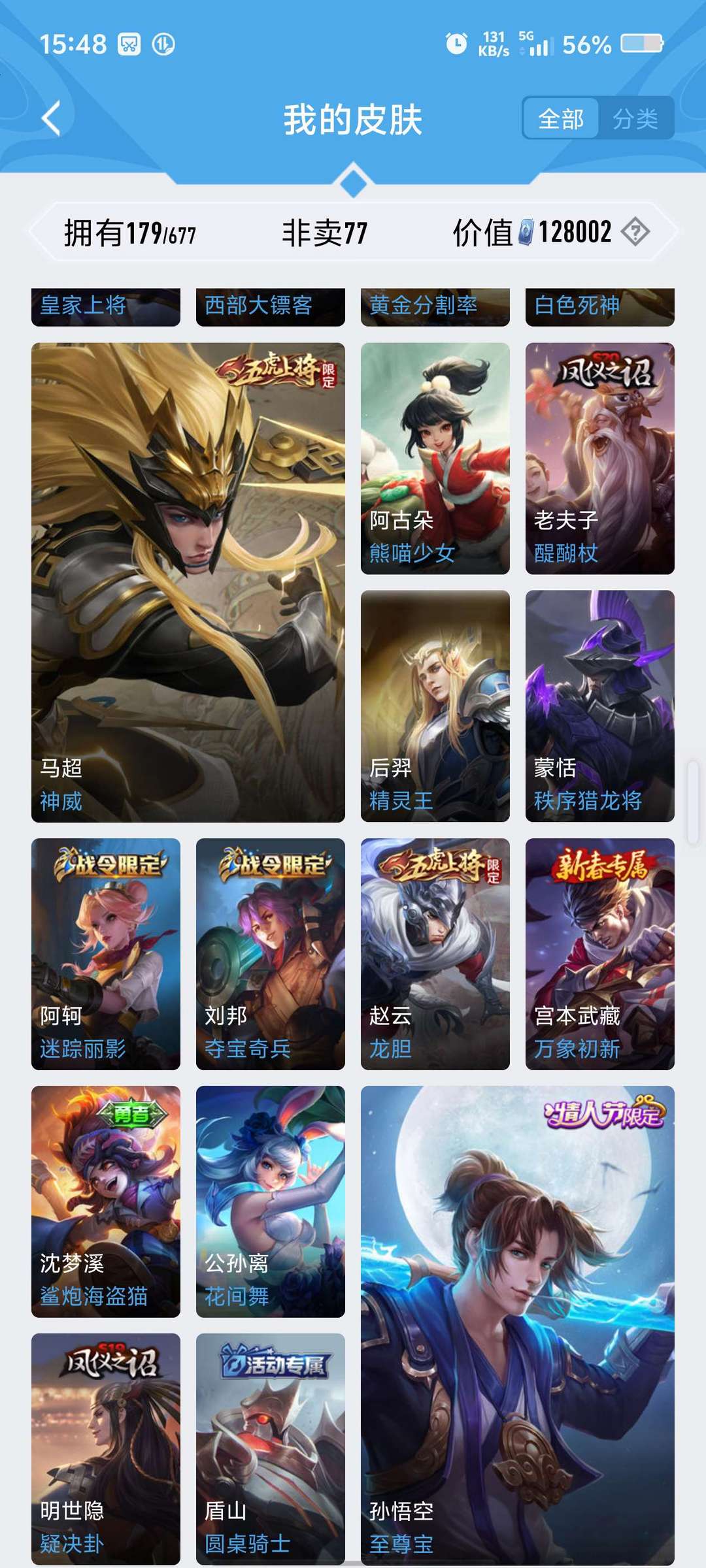Screen dimensions: 706x1568
Task: View 明世隐 疑决卦 skin
Action: (106, 1449)
